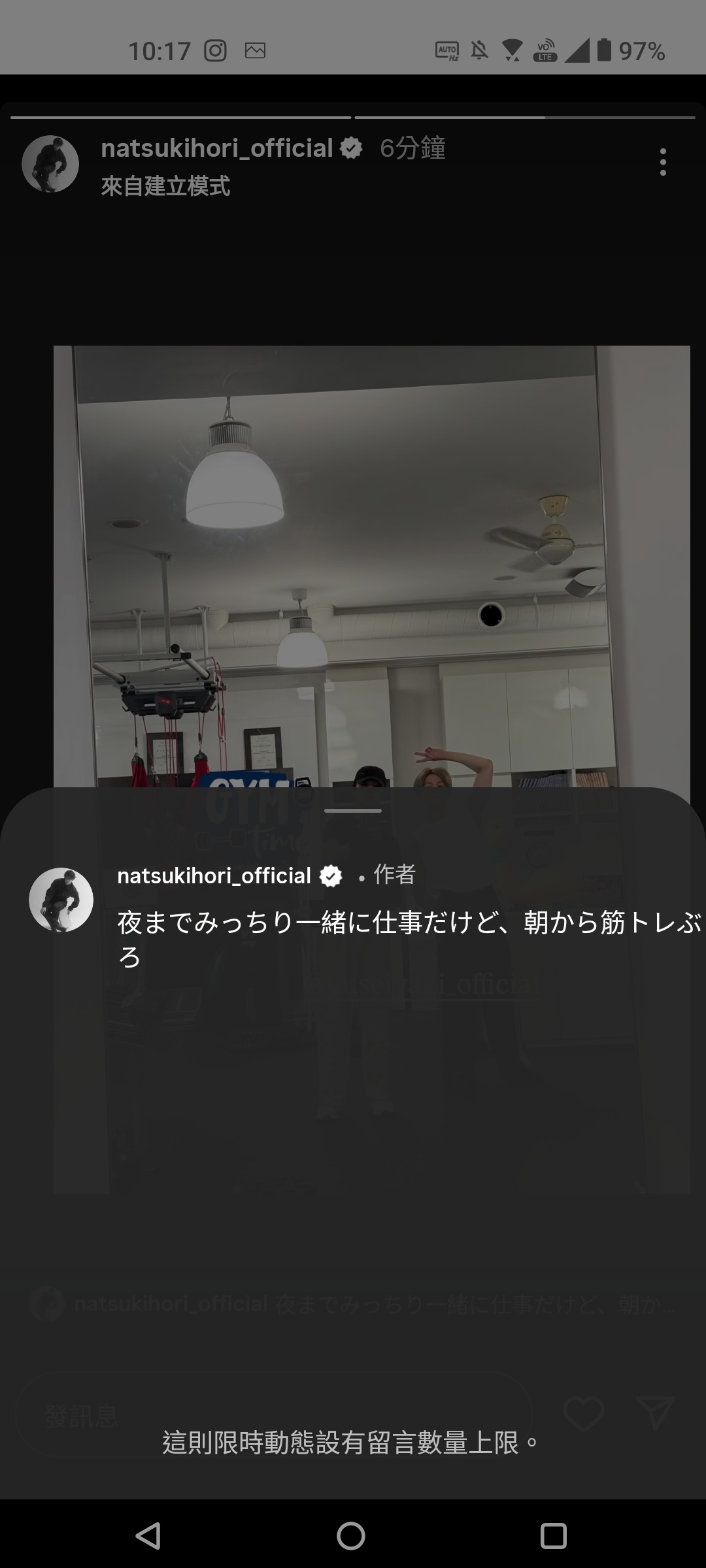Open the three-dot story options menu
Viewport: 706px width, 1568px height.
pyautogui.click(x=663, y=162)
